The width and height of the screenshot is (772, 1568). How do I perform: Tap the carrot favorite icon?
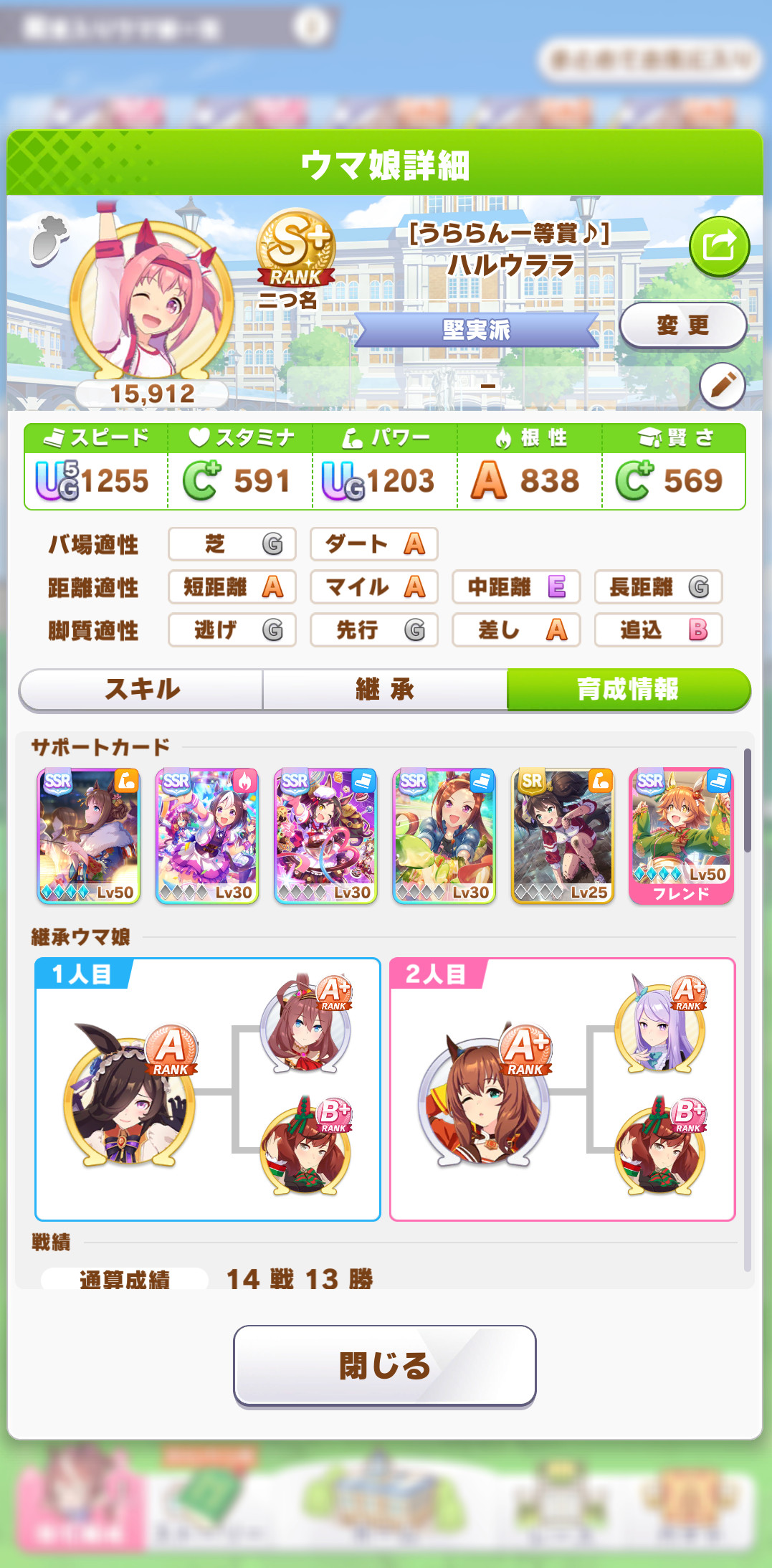(49, 239)
